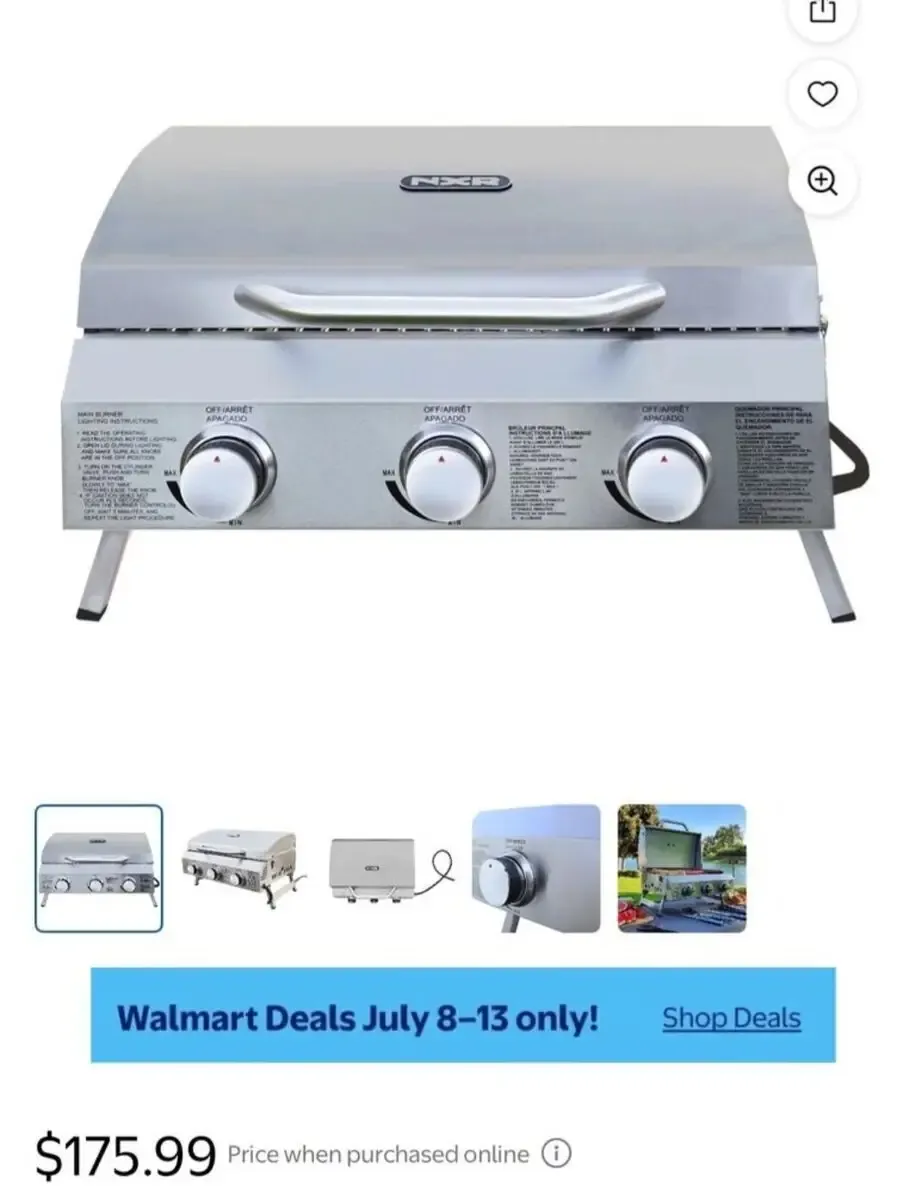The height and width of the screenshot is (1200, 900).
Task: Add the grill to favorites with the heart
Action: [821, 94]
